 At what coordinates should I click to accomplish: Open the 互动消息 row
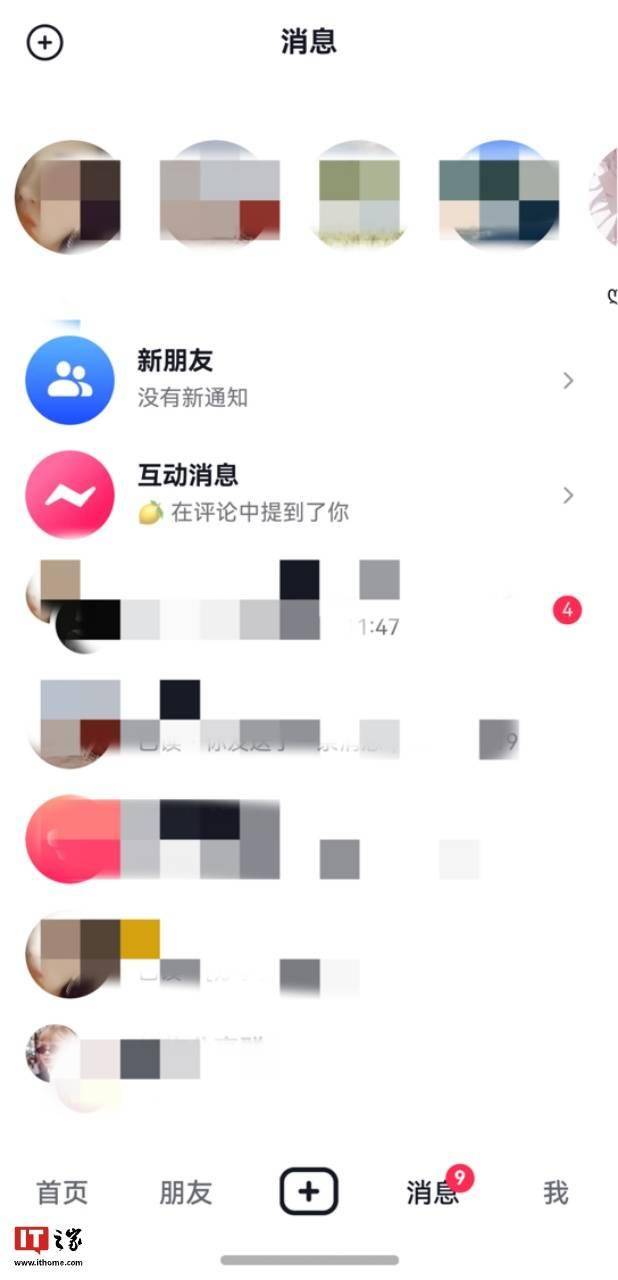(x=300, y=495)
